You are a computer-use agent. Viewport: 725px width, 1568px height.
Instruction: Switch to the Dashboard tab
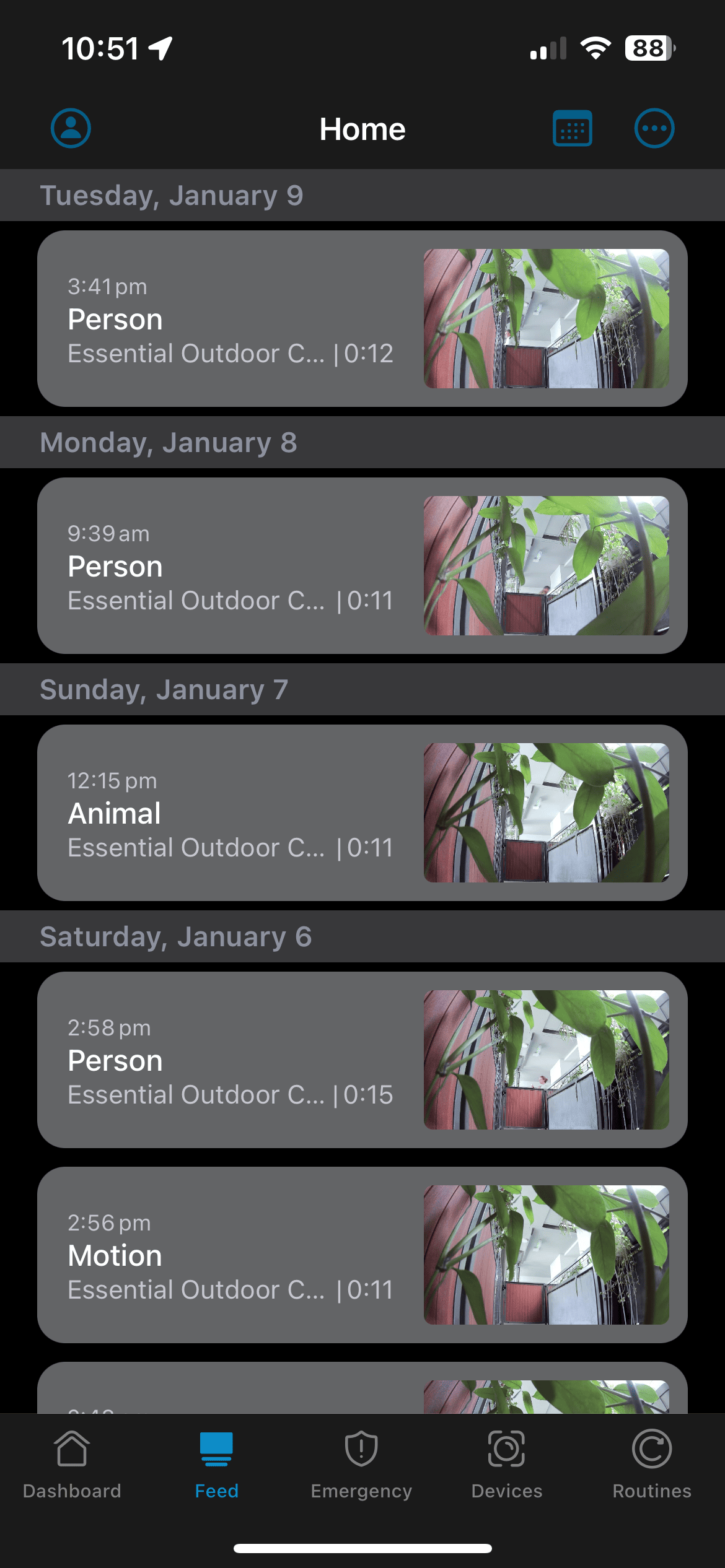click(x=72, y=1465)
